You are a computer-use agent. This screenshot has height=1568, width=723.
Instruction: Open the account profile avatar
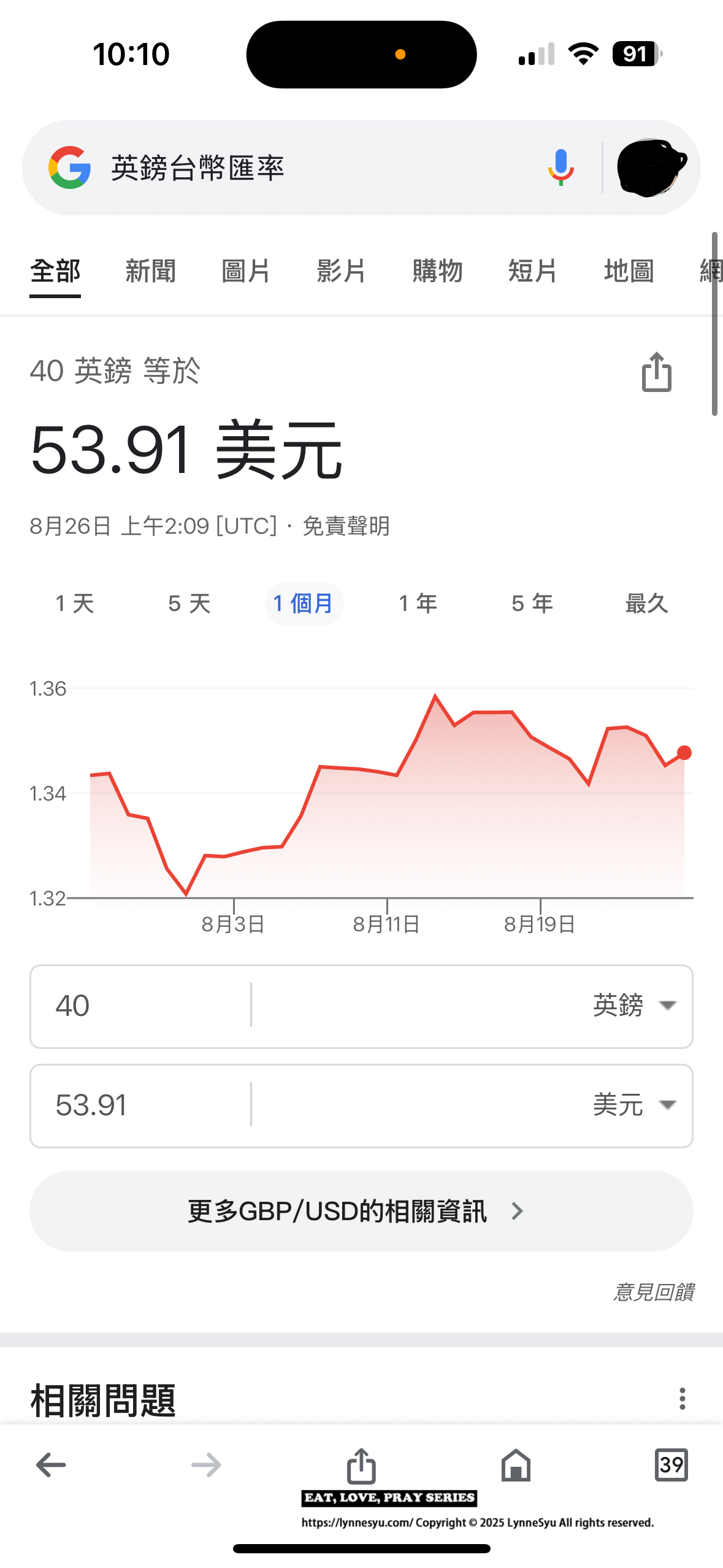tap(651, 167)
